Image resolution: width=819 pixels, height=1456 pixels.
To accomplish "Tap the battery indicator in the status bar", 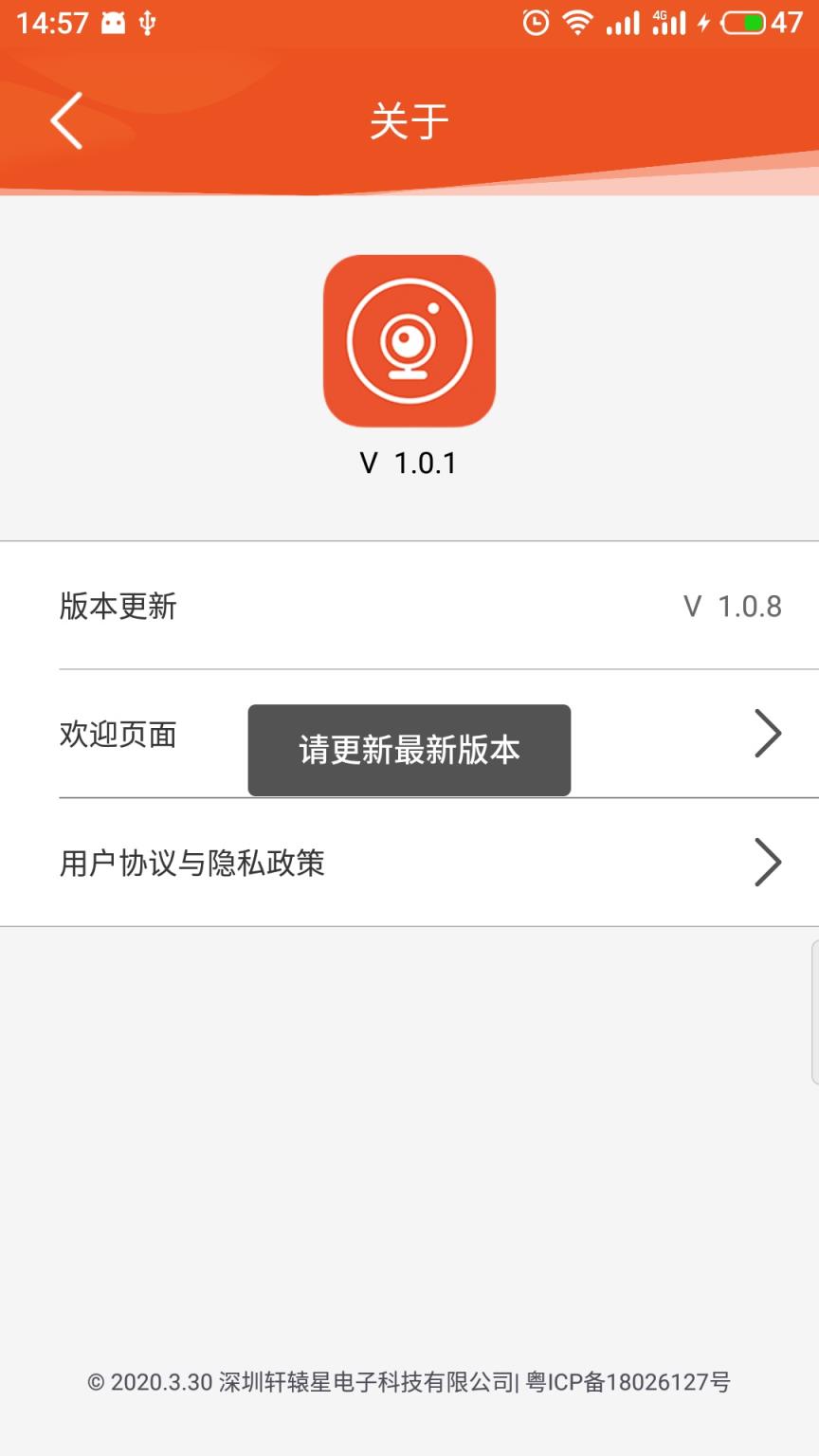I will pos(744,21).
